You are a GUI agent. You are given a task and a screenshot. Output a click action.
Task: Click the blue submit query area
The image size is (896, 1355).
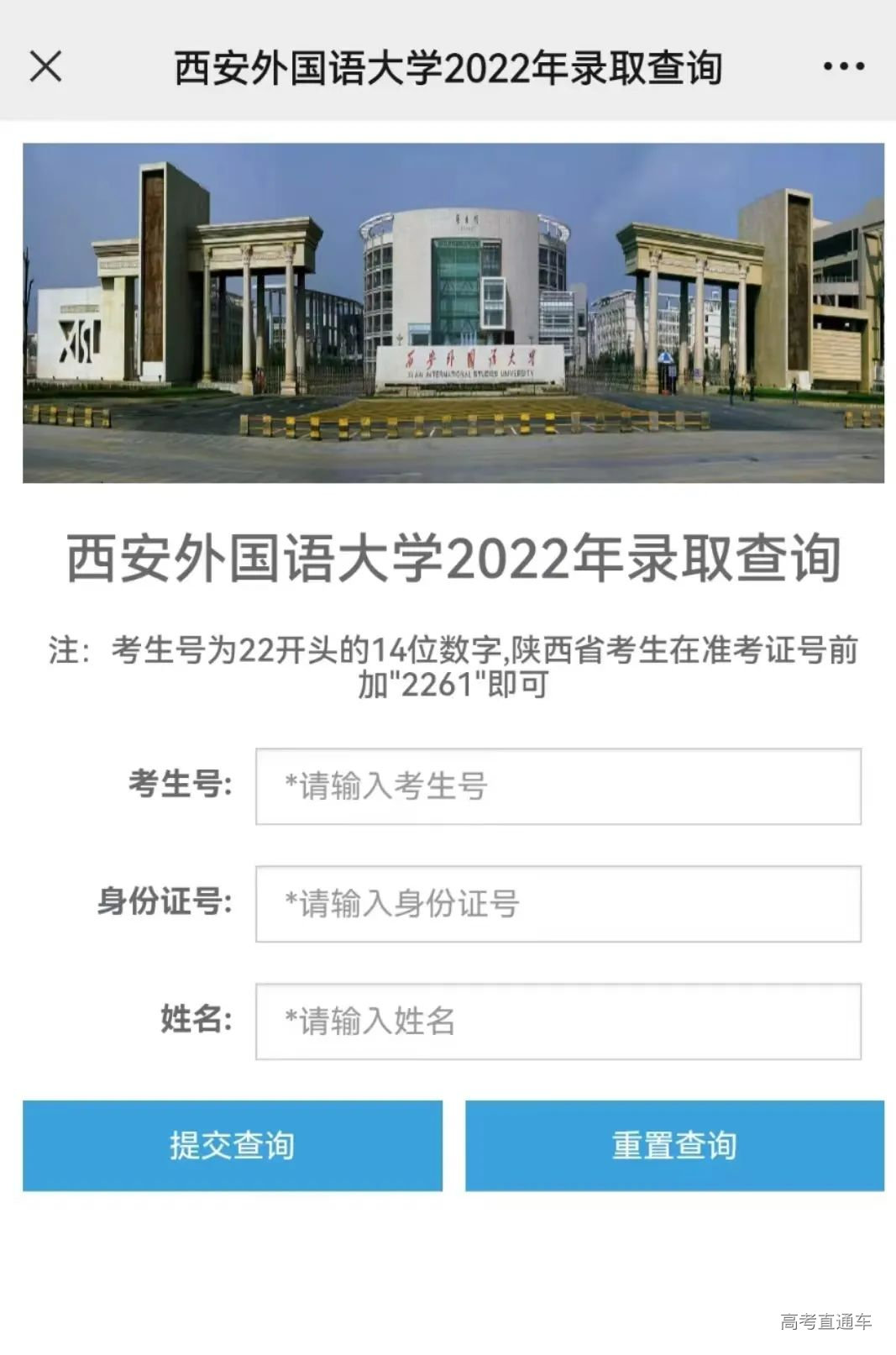coord(233,1145)
